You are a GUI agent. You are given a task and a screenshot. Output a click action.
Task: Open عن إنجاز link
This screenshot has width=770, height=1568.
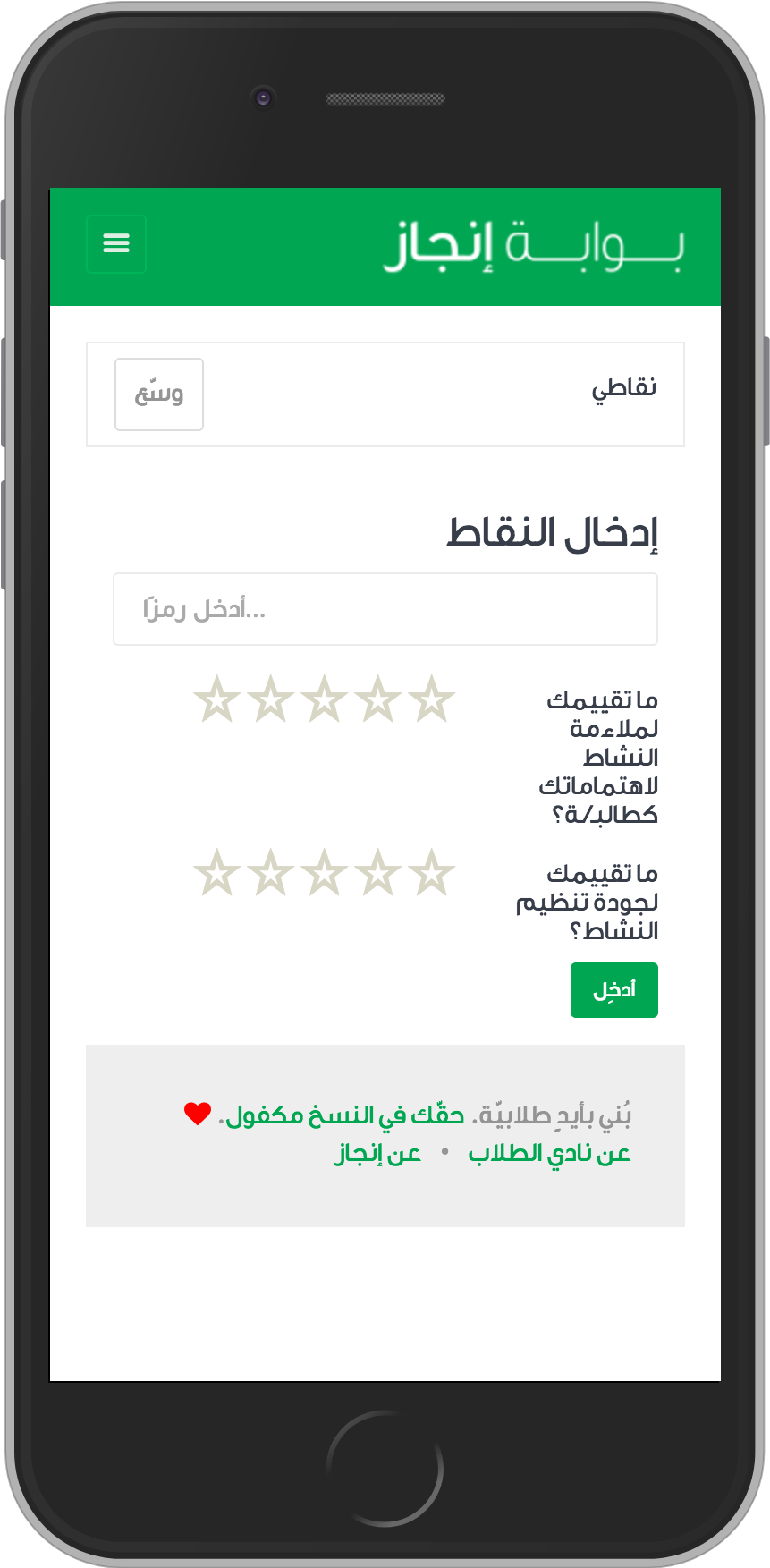[x=377, y=1154]
